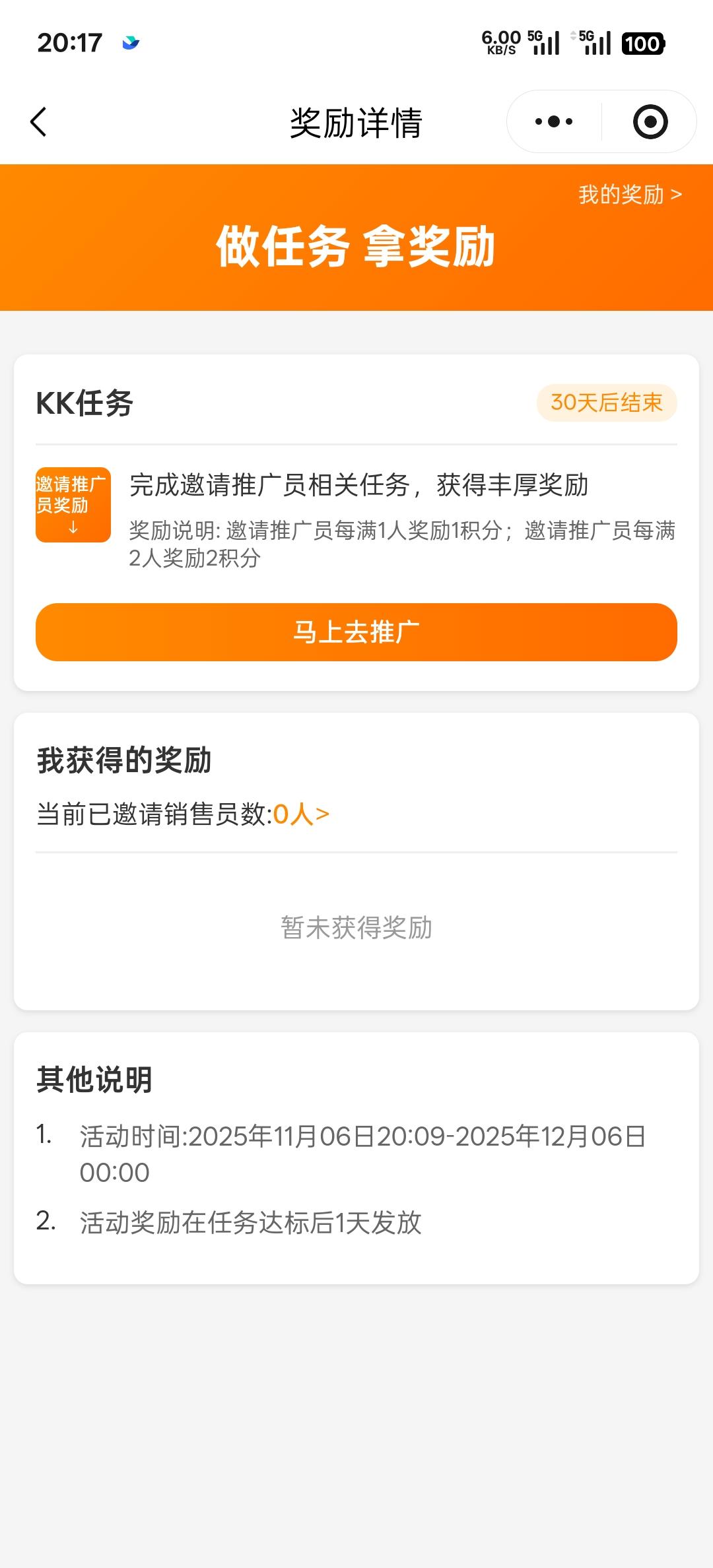View invited salespeople count 0人
This screenshot has width=713, height=1568.
[300, 814]
